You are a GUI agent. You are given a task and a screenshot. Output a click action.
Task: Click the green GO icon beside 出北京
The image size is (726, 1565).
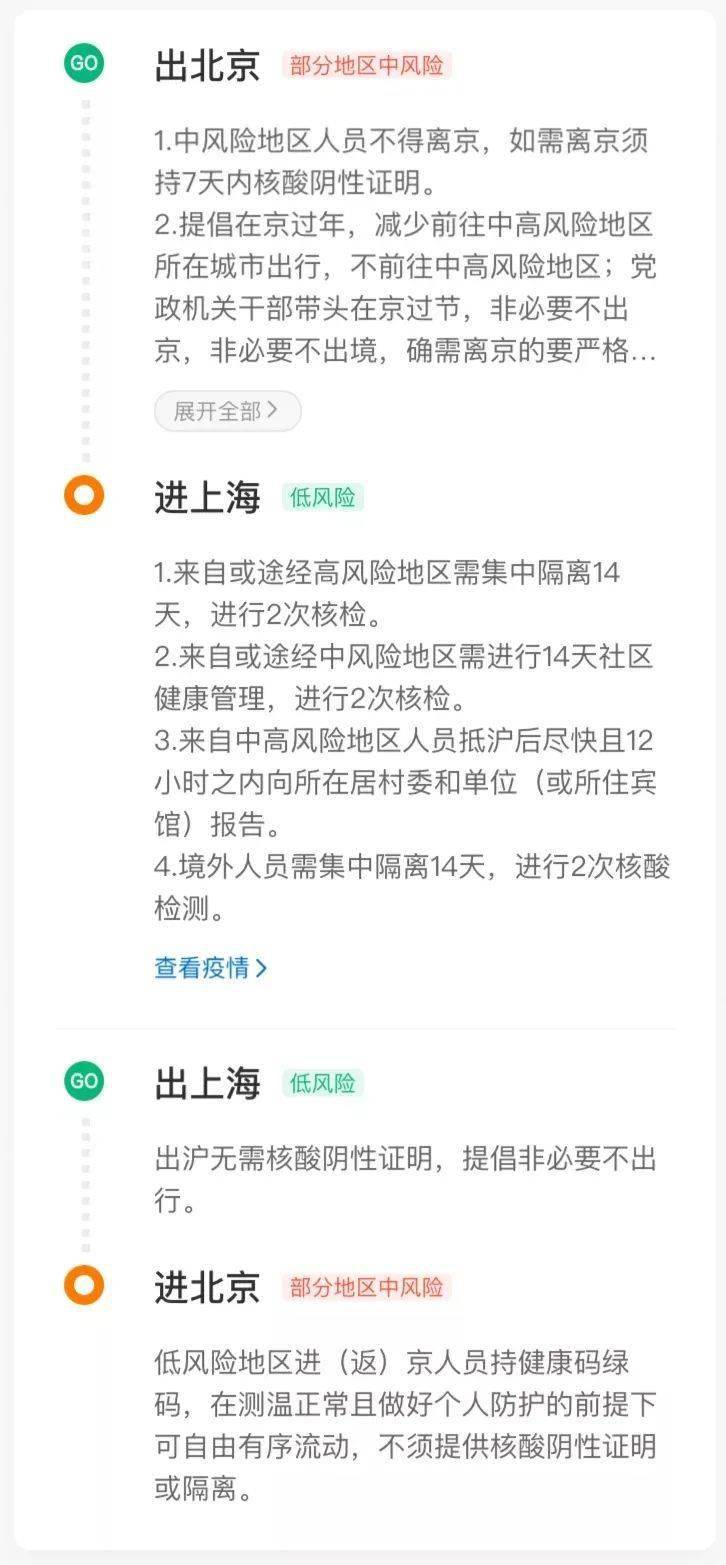[x=83, y=63]
